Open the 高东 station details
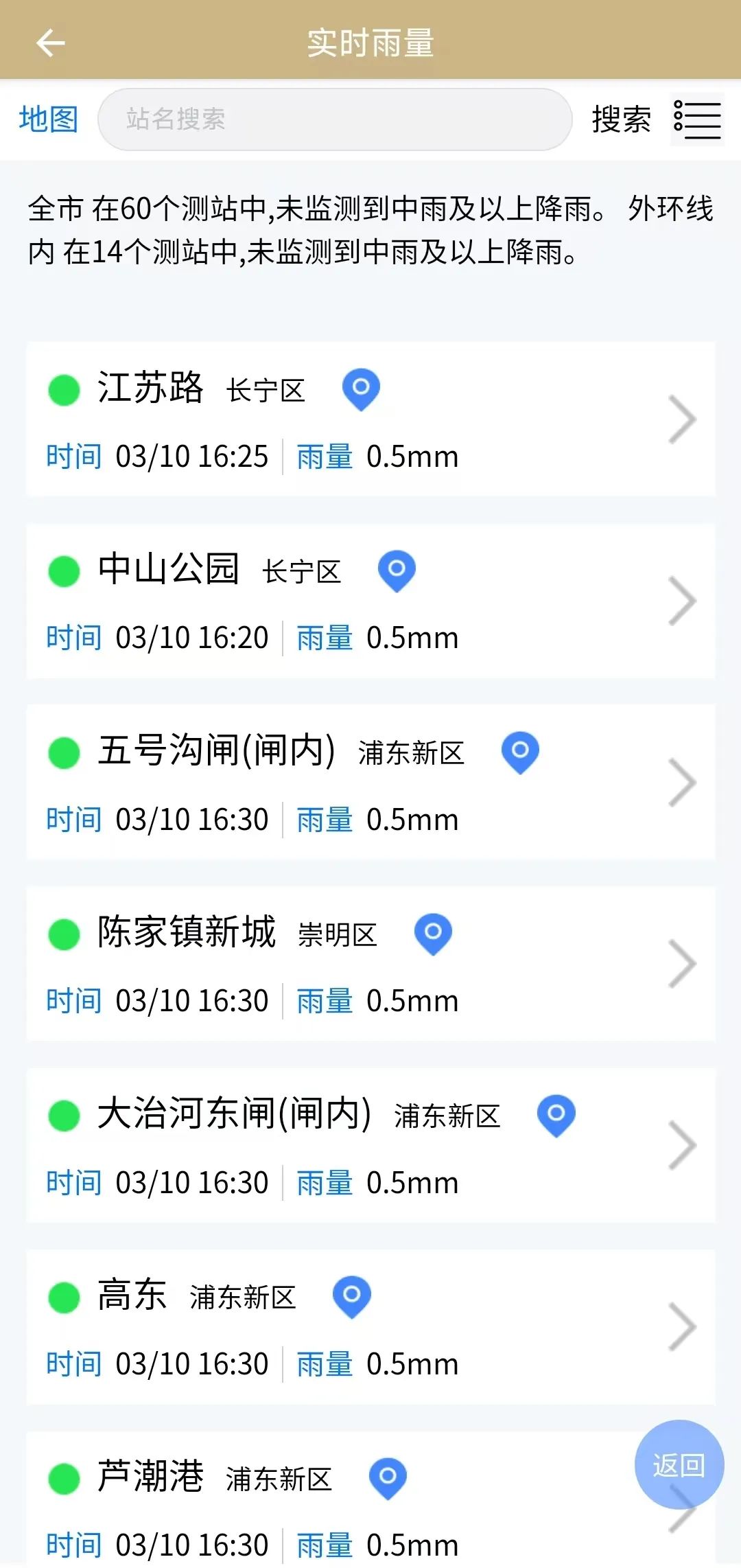The width and height of the screenshot is (741, 1568). coord(370,1326)
